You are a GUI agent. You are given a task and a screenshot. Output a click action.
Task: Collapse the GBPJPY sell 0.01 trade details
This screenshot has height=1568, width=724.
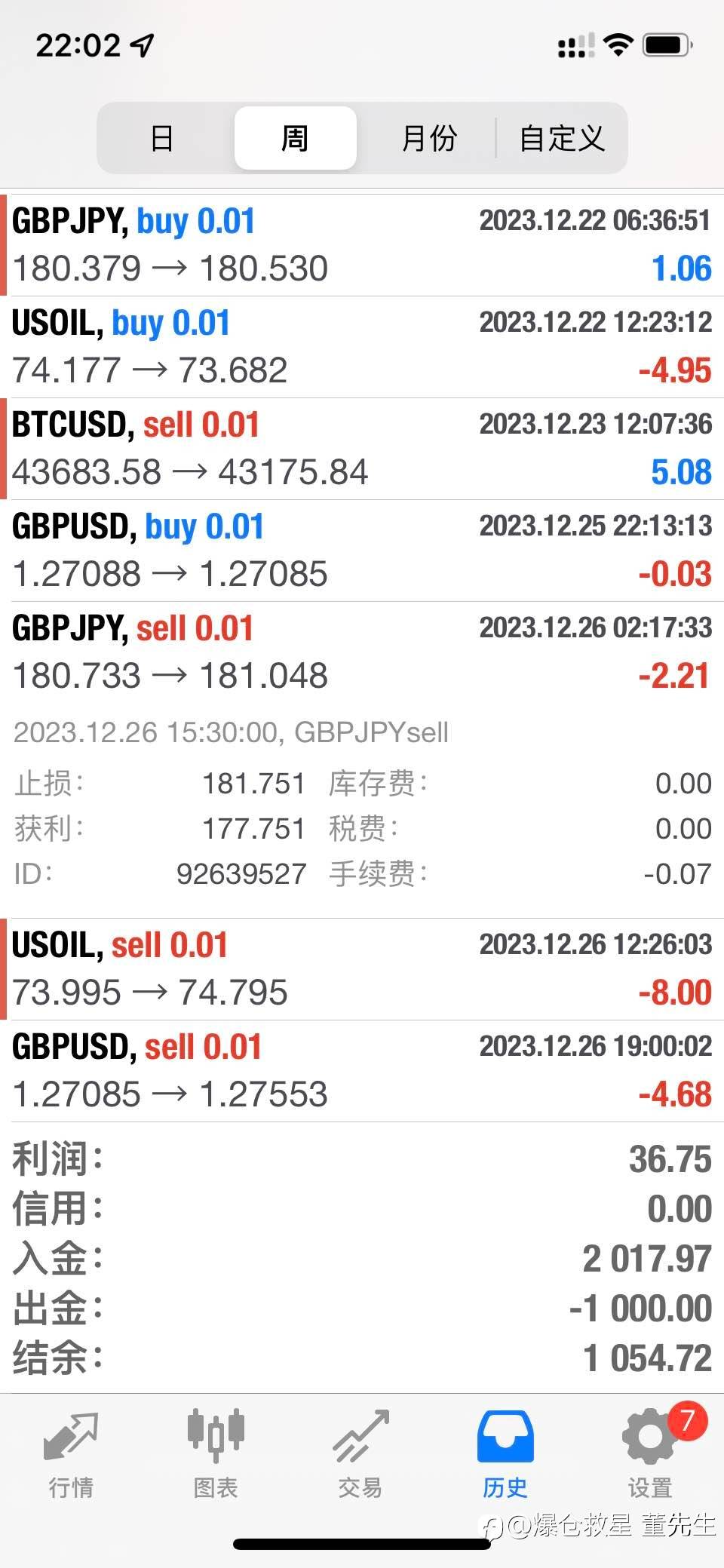tap(362, 652)
